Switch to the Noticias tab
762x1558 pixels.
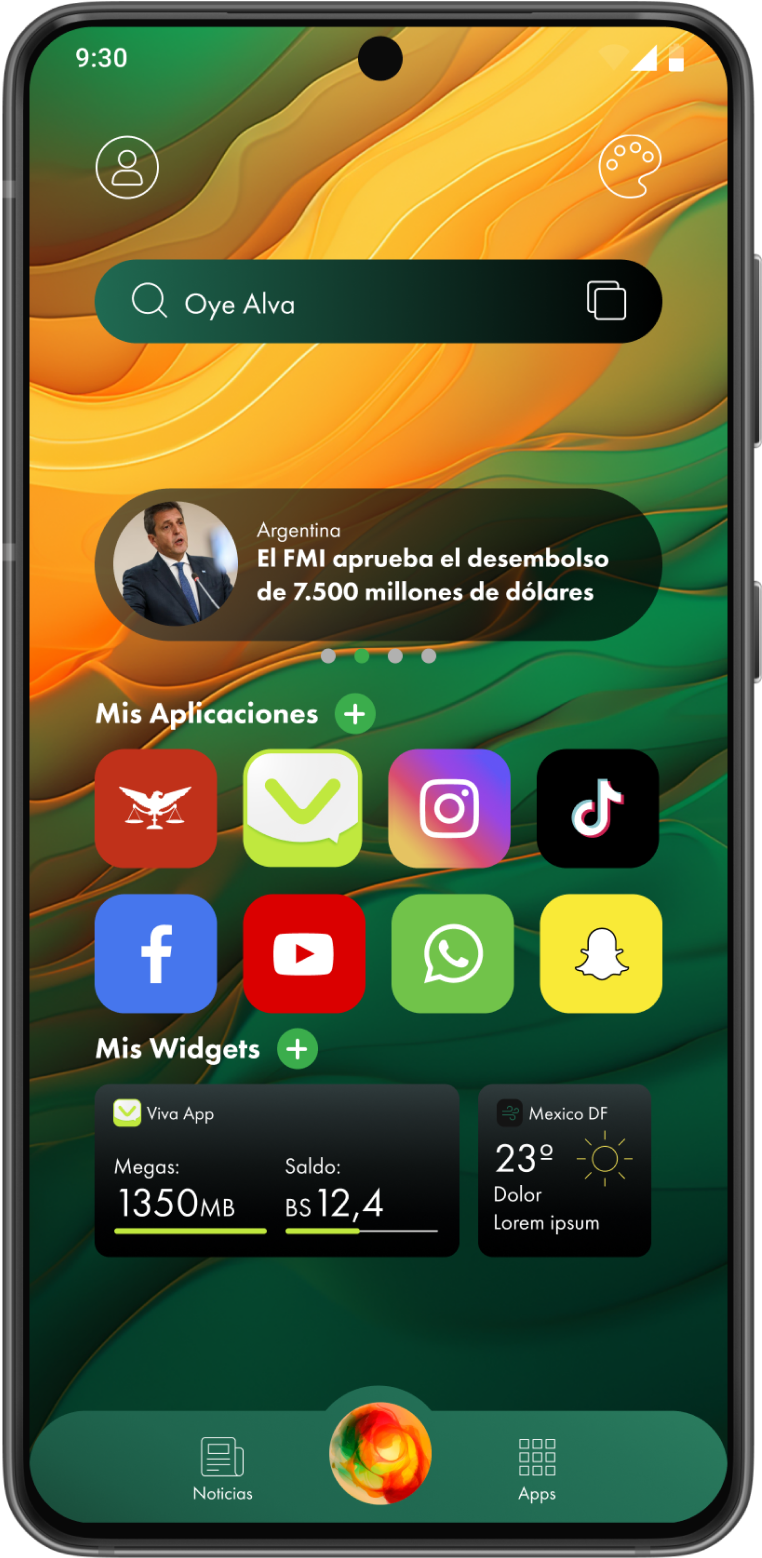click(222, 1469)
